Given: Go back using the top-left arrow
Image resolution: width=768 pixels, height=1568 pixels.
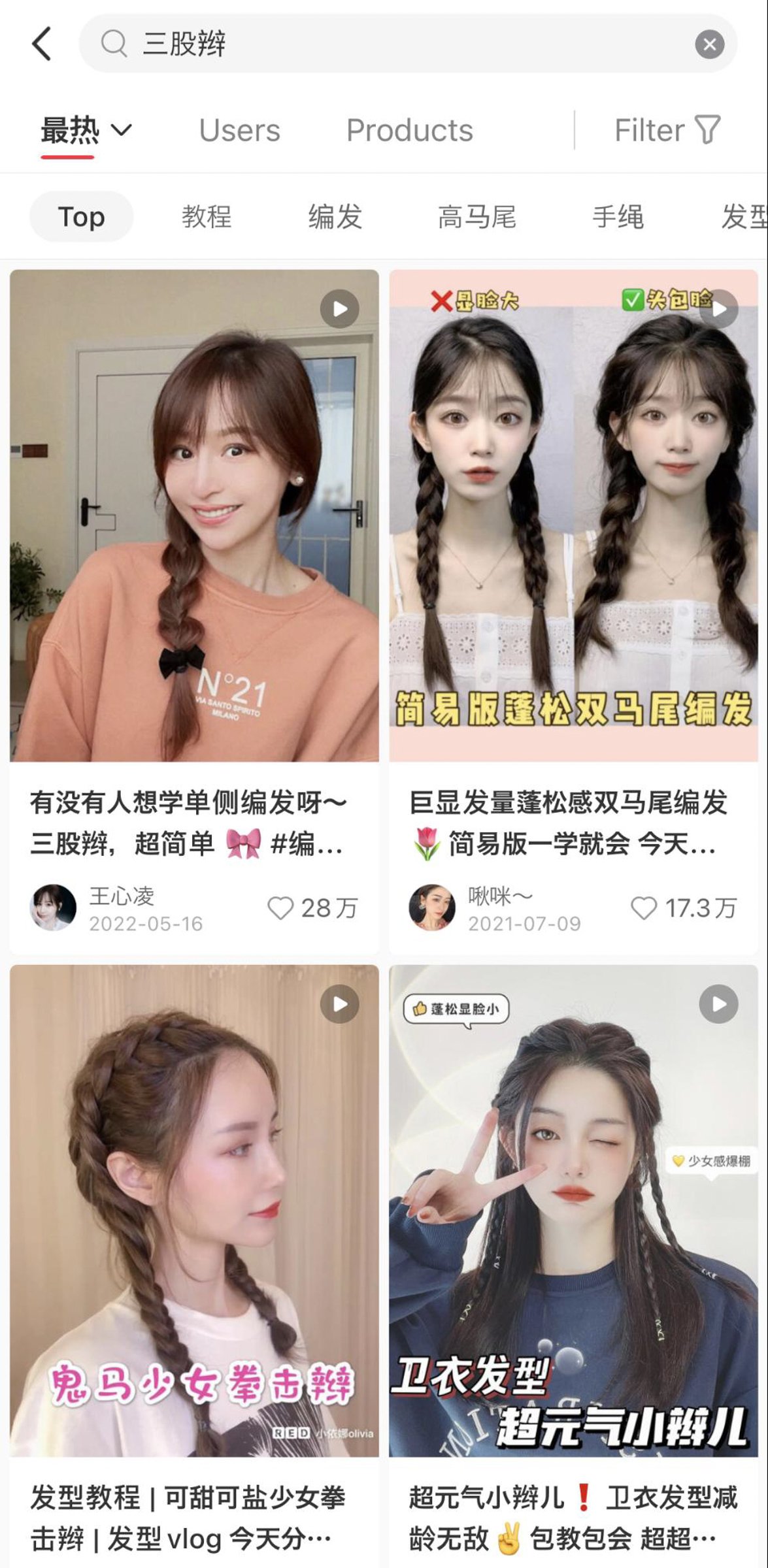Looking at the screenshot, I should tap(42, 44).
